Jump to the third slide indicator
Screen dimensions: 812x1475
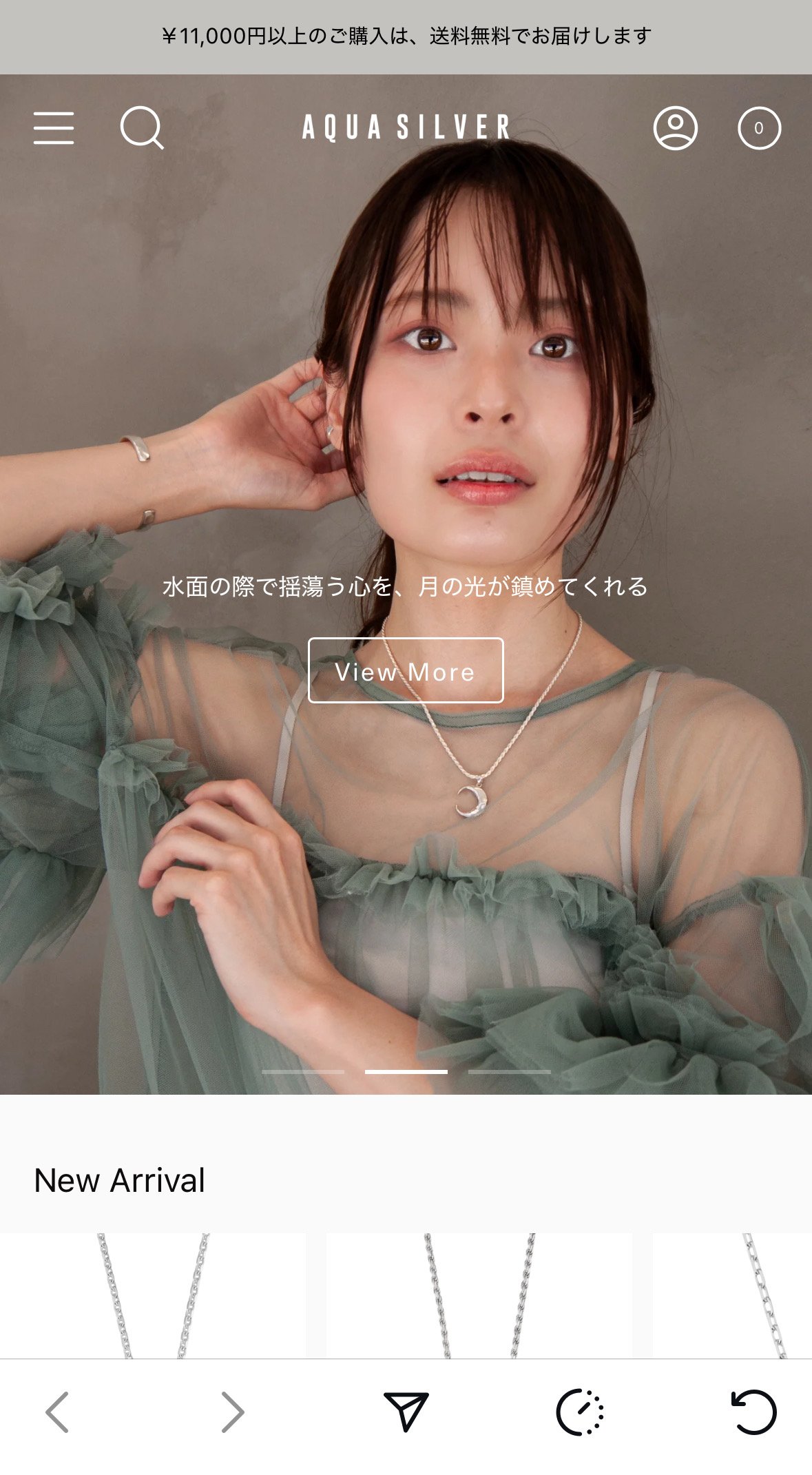tap(509, 1072)
